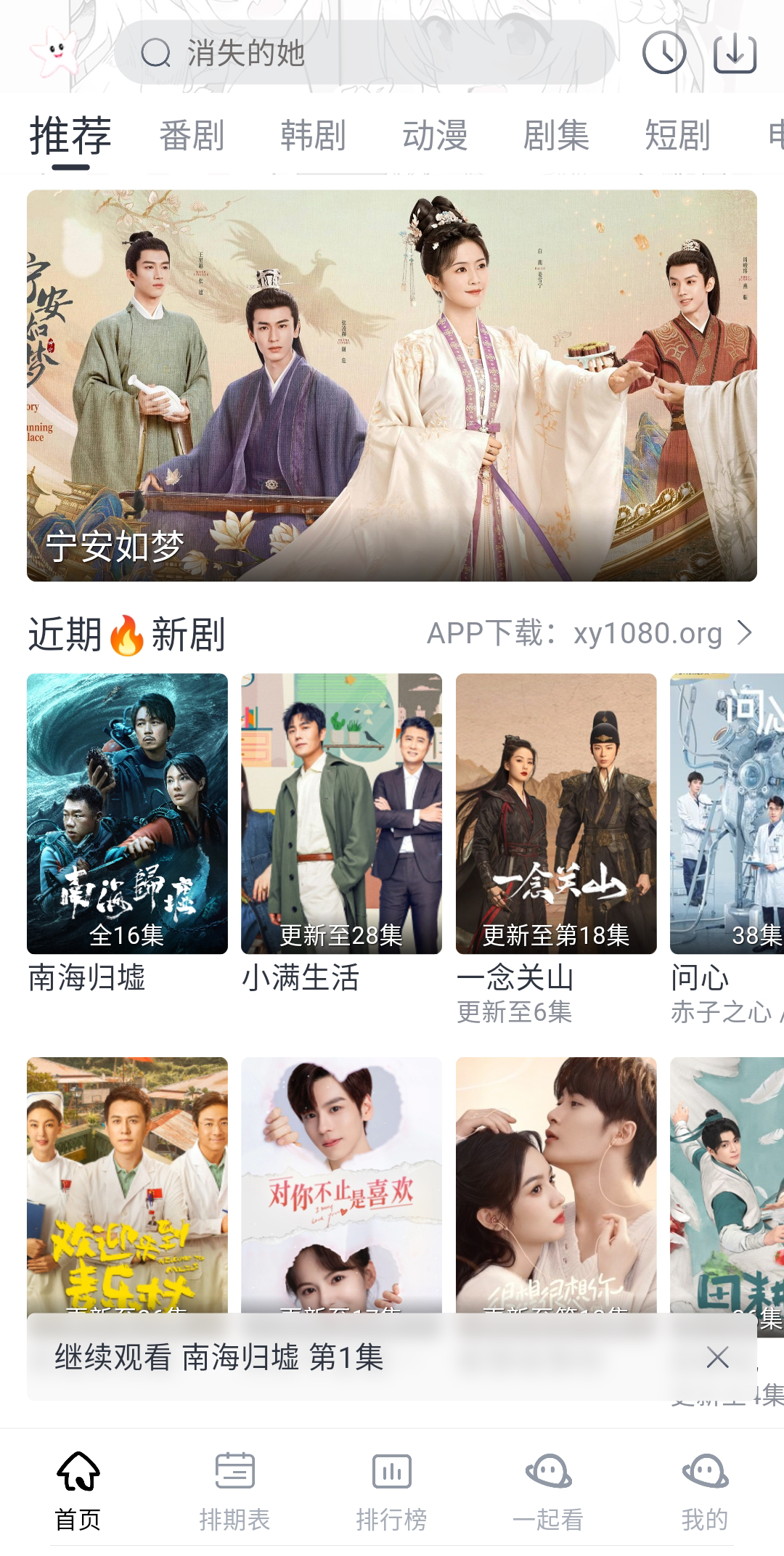Viewport: 784px width, 1556px height.
Task: Open downloads via the download icon
Action: [736, 54]
